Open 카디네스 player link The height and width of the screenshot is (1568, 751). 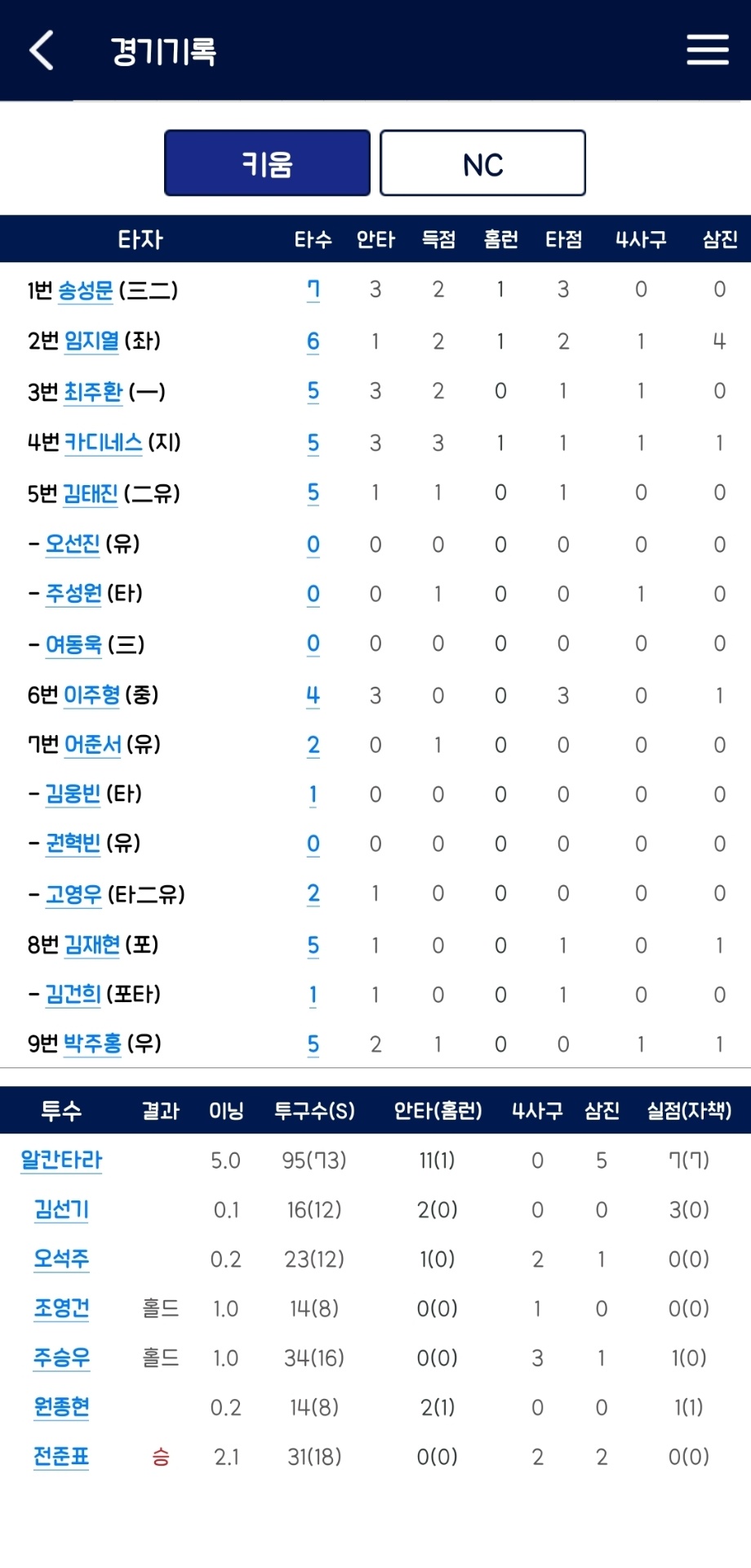(103, 443)
